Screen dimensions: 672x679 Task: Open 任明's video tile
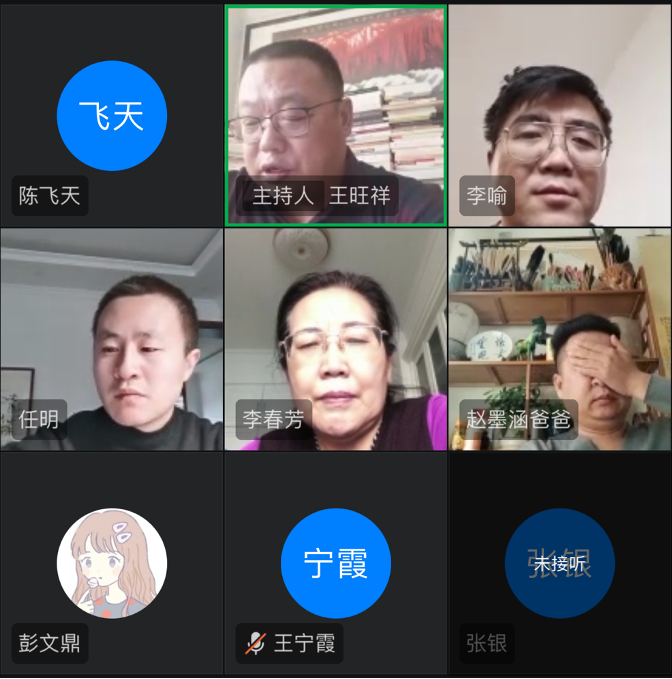112,339
